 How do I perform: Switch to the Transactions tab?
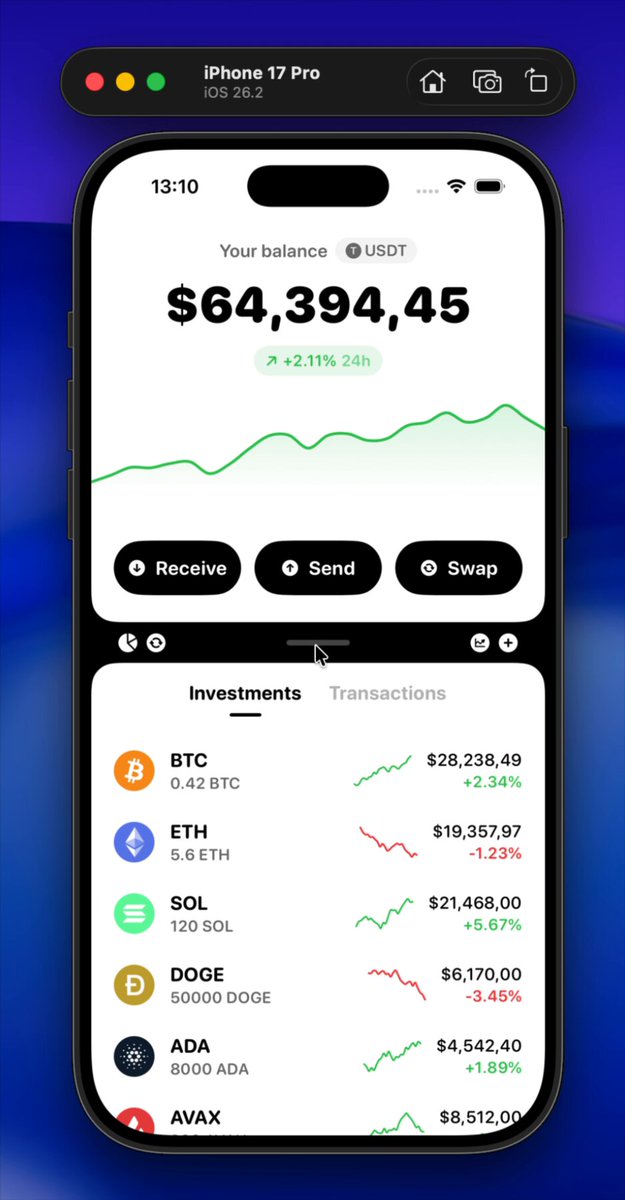[387, 693]
